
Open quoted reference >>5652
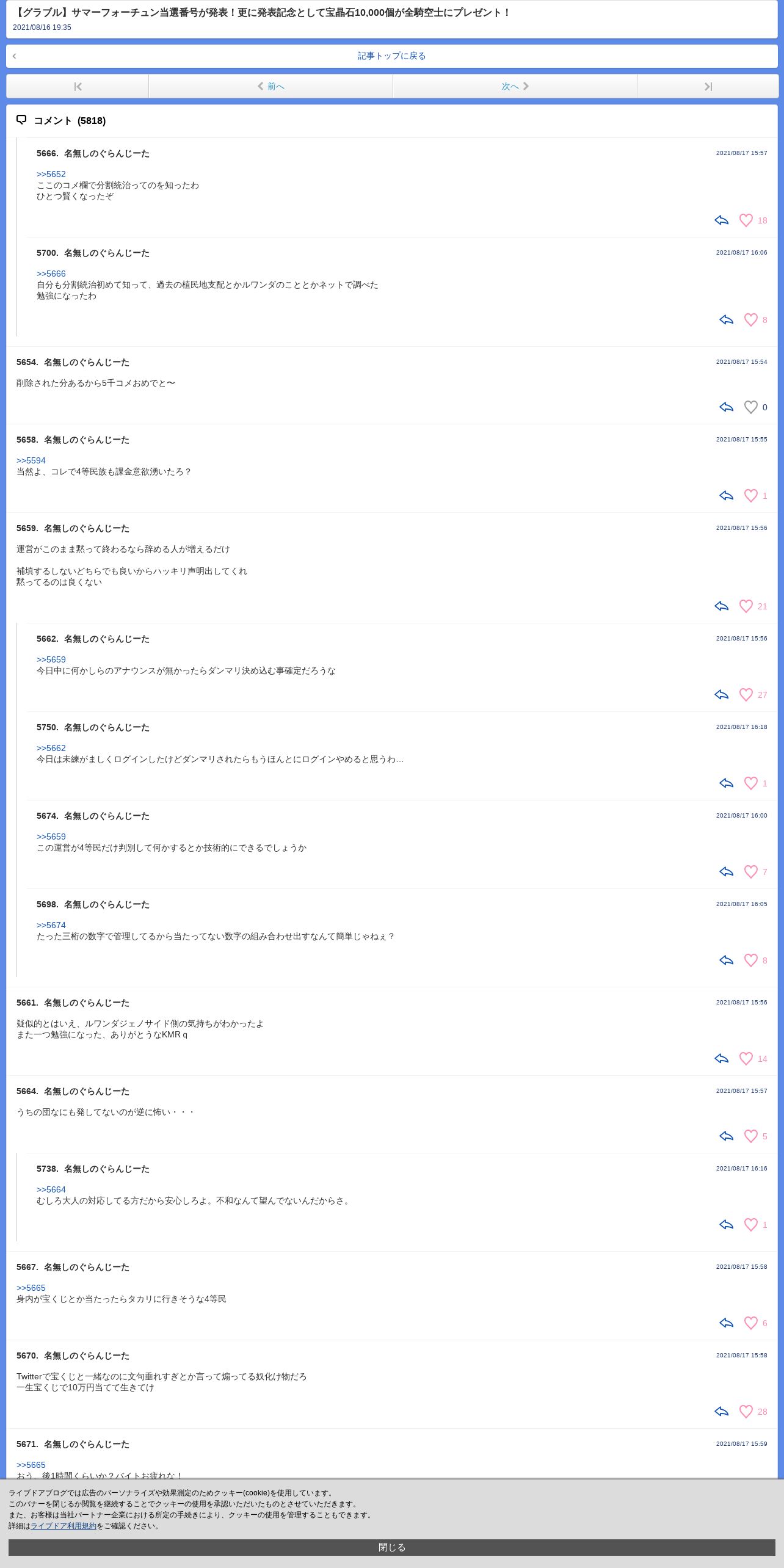[x=51, y=174]
